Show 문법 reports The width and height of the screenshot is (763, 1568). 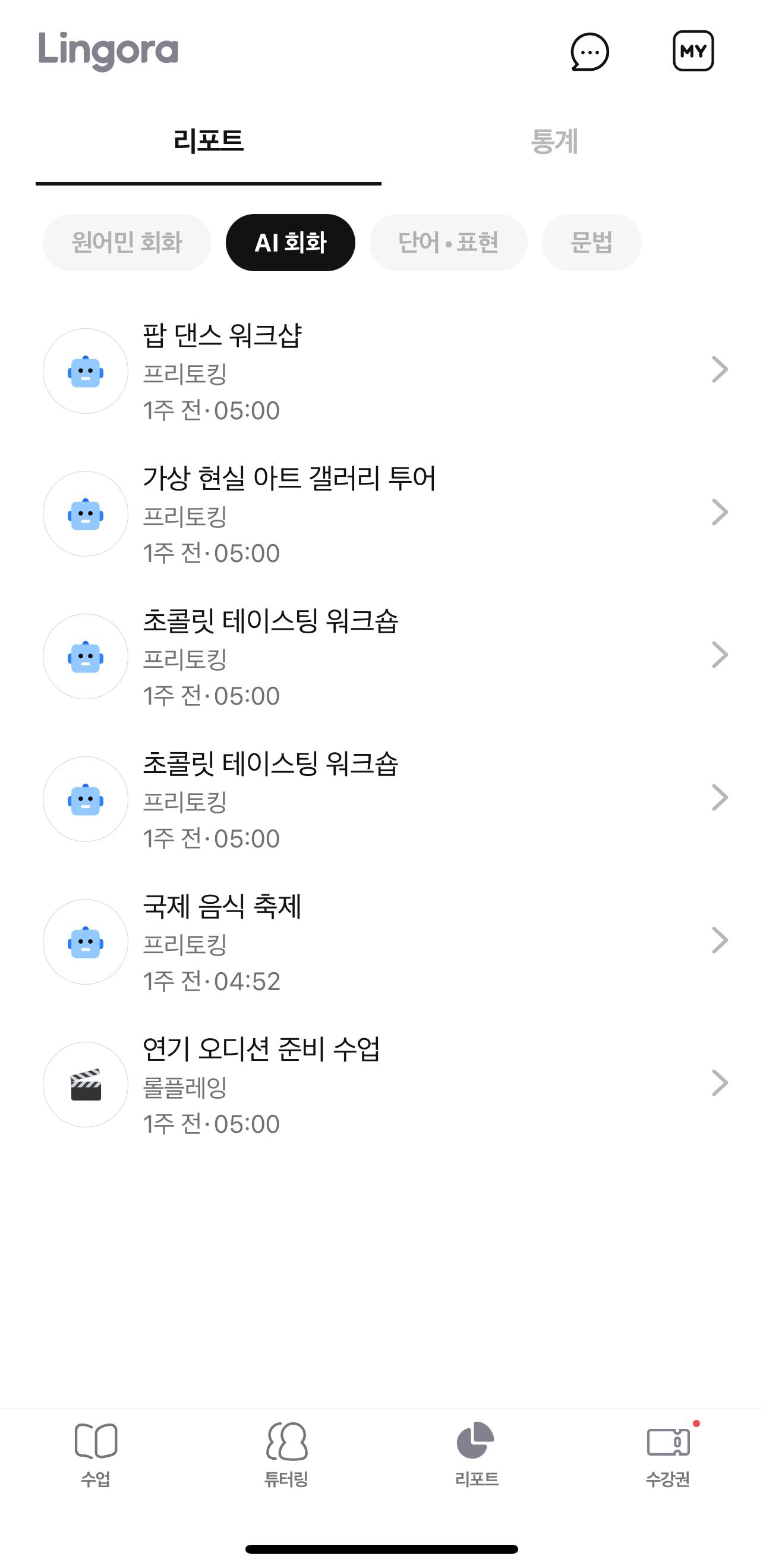tap(591, 242)
